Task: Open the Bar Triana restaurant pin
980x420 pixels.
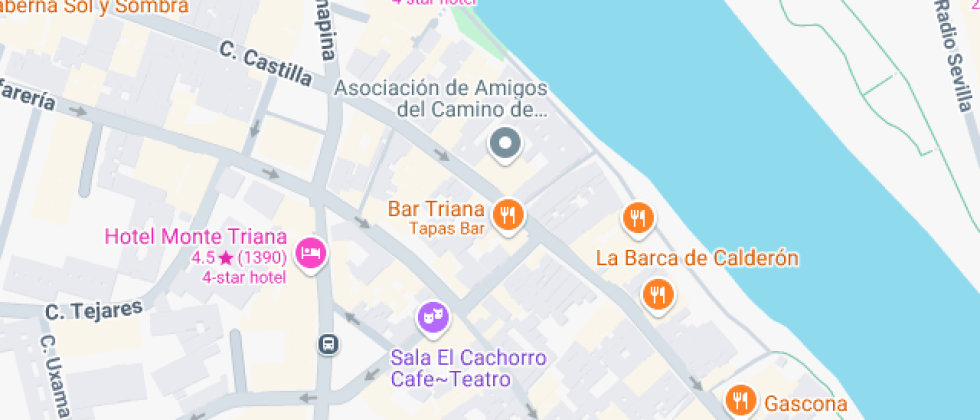Action: tap(508, 213)
